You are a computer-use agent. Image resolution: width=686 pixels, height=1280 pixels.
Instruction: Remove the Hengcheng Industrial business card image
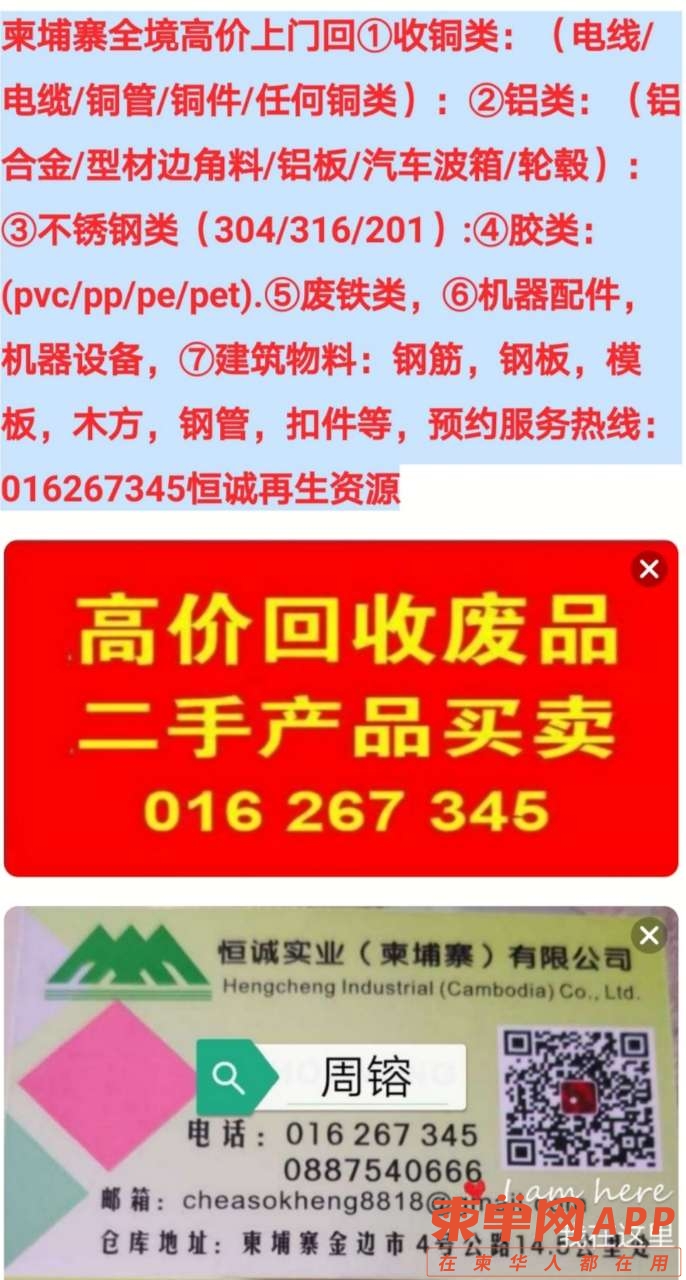pos(649,935)
